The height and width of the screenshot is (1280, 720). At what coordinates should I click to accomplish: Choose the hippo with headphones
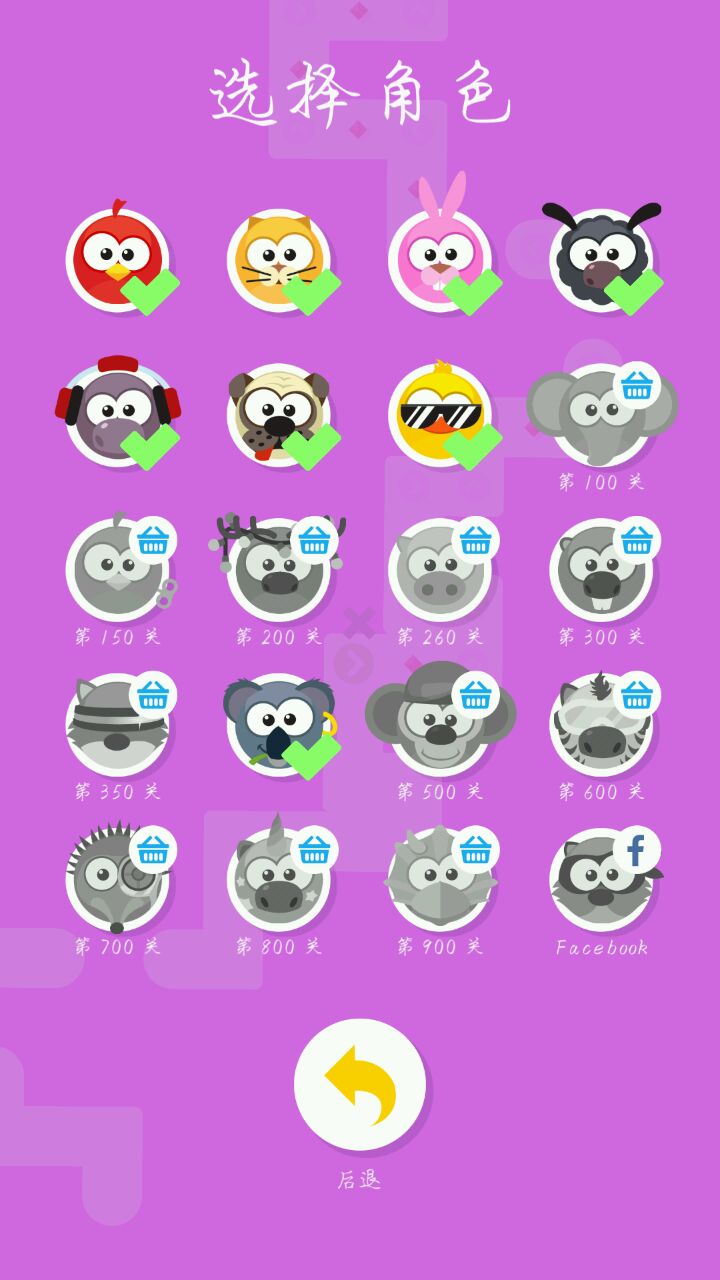click(118, 415)
